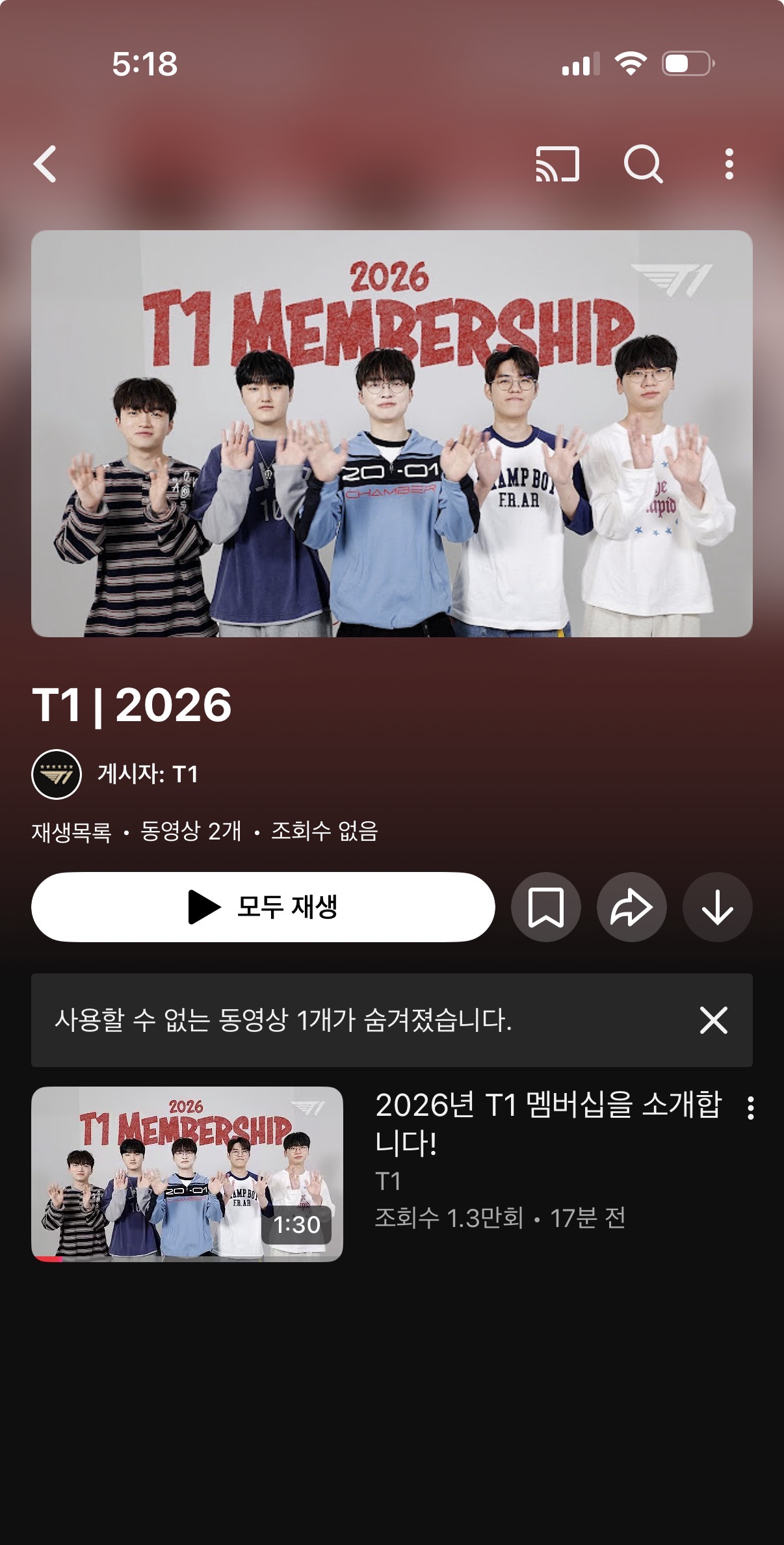Share the T1 | 2026 playlist
The width and height of the screenshot is (784, 1545).
pos(631,906)
